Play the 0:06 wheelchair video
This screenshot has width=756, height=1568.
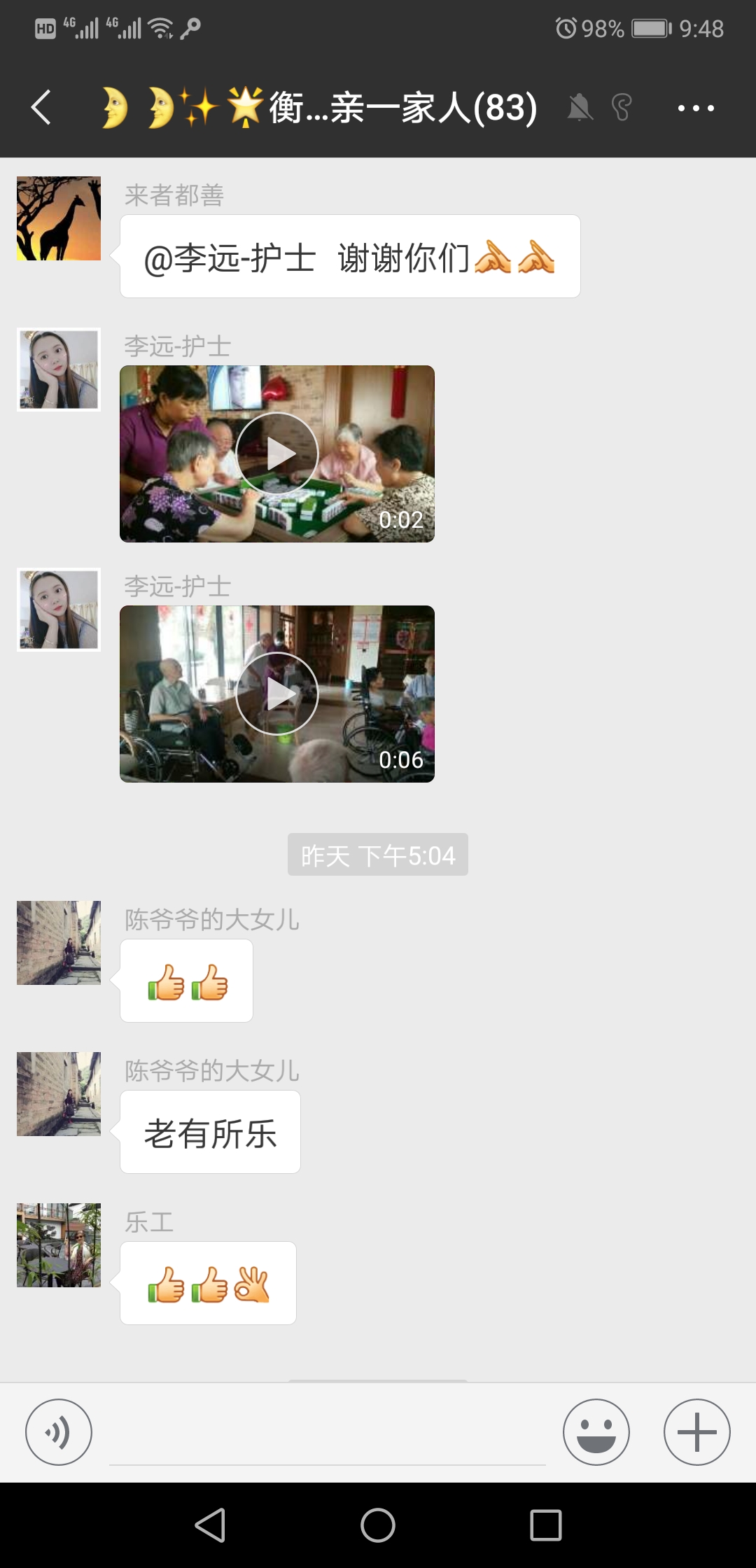[277, 694]
